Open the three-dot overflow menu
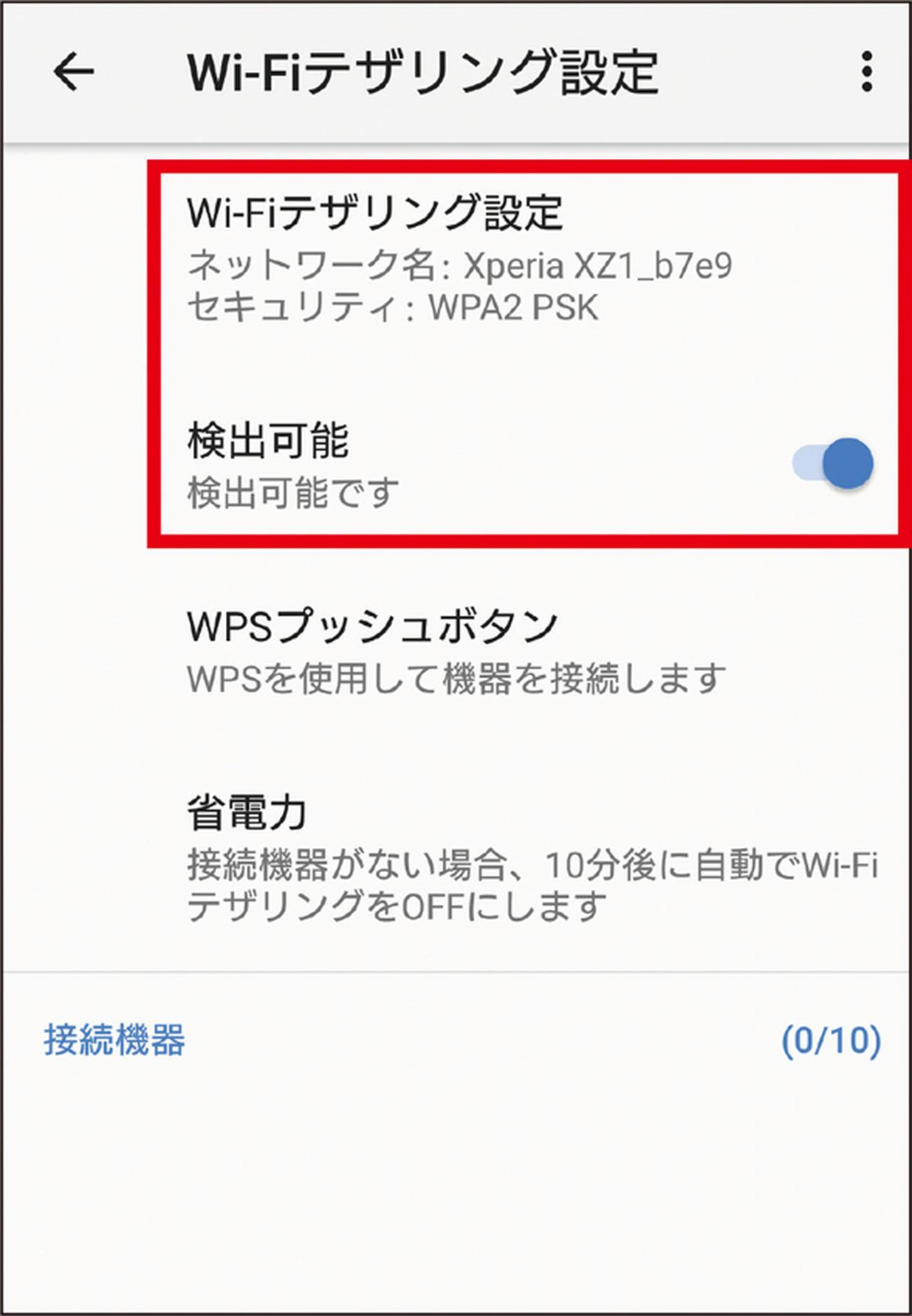912x1316 pixels. pyautogui.click(x=866, y=72)
